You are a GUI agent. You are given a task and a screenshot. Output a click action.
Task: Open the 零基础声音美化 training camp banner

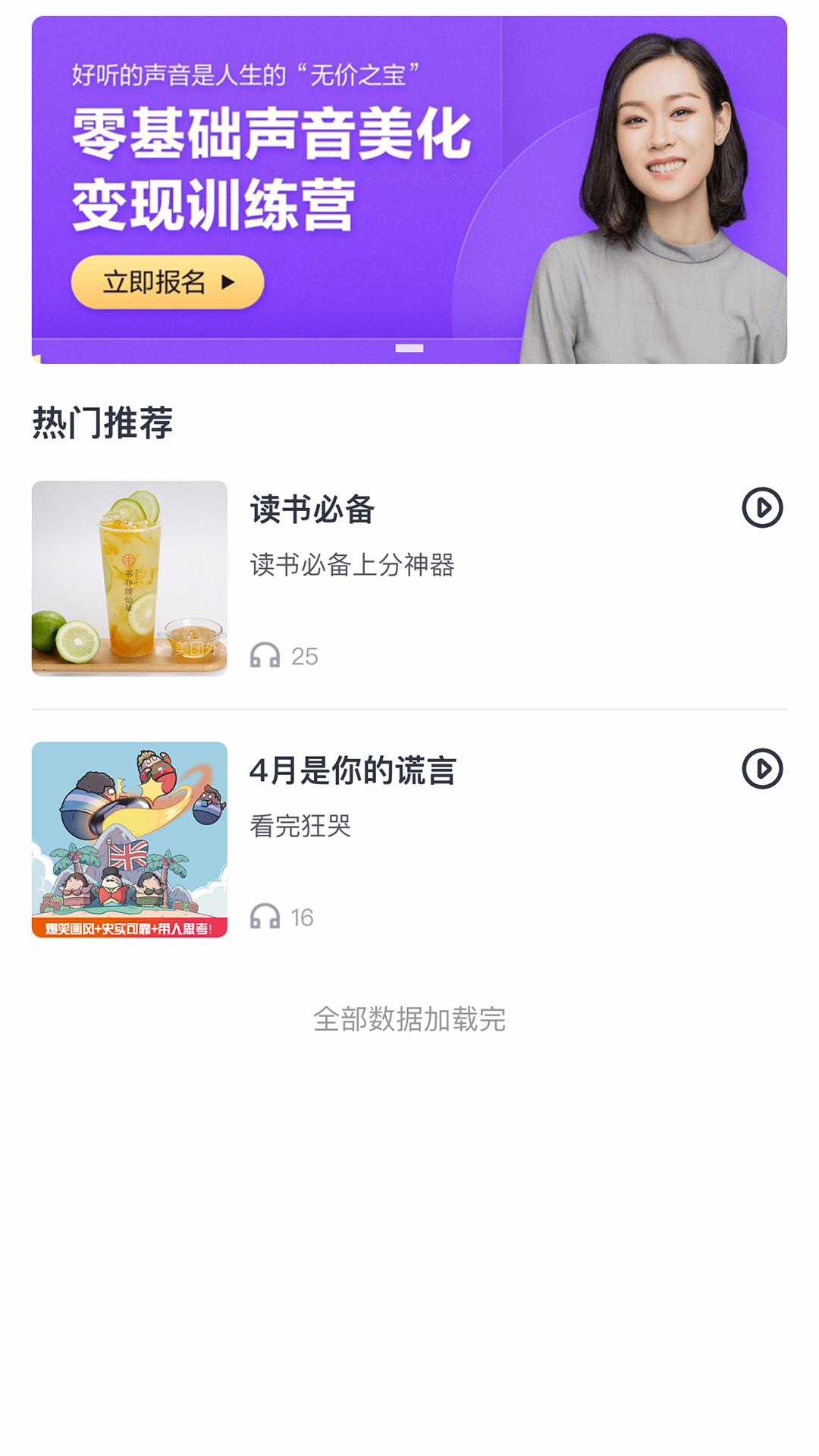(x=409, y=184)
